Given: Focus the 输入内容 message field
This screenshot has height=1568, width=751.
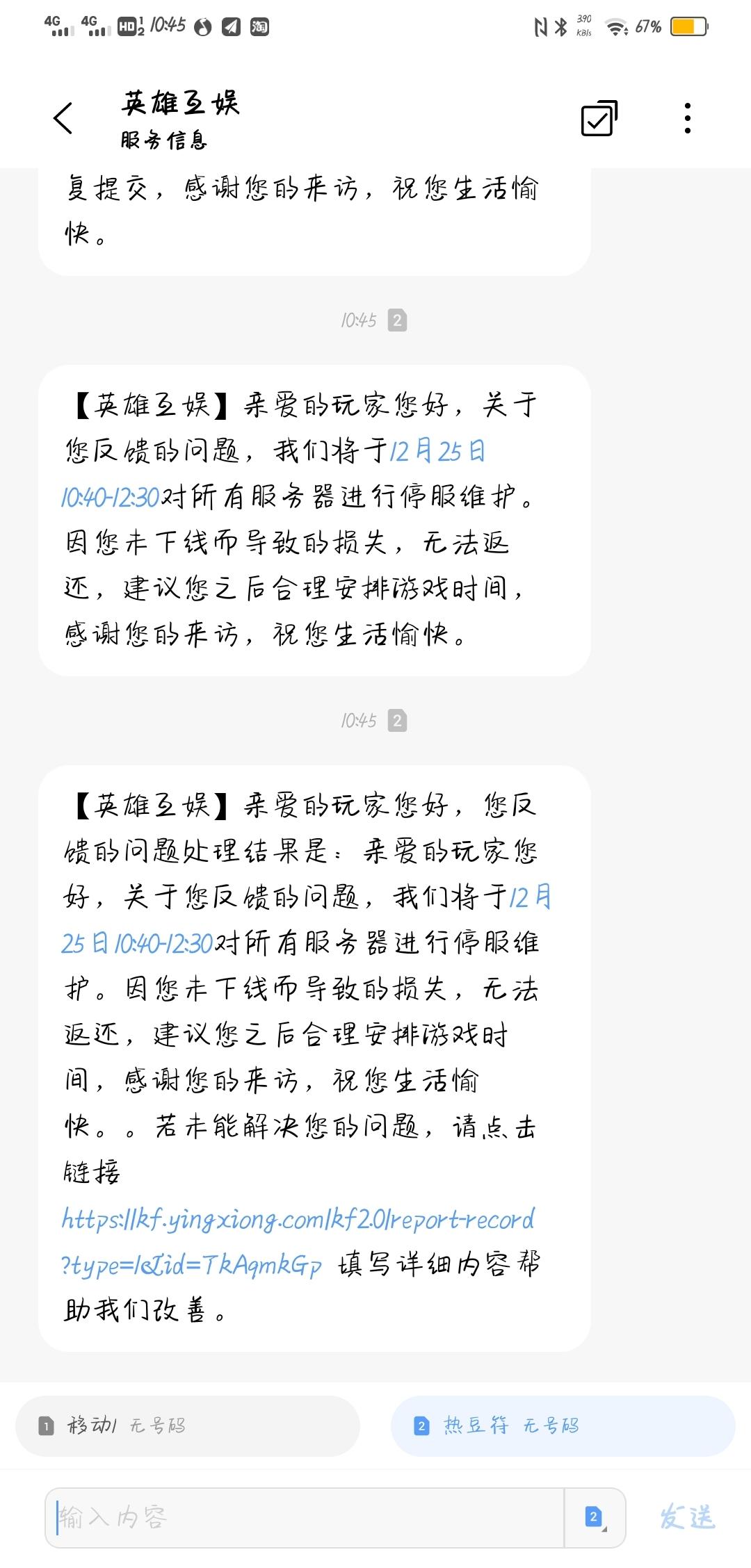Looking at the screenshot, I should pyautogui.click(x=305, y=1517).
